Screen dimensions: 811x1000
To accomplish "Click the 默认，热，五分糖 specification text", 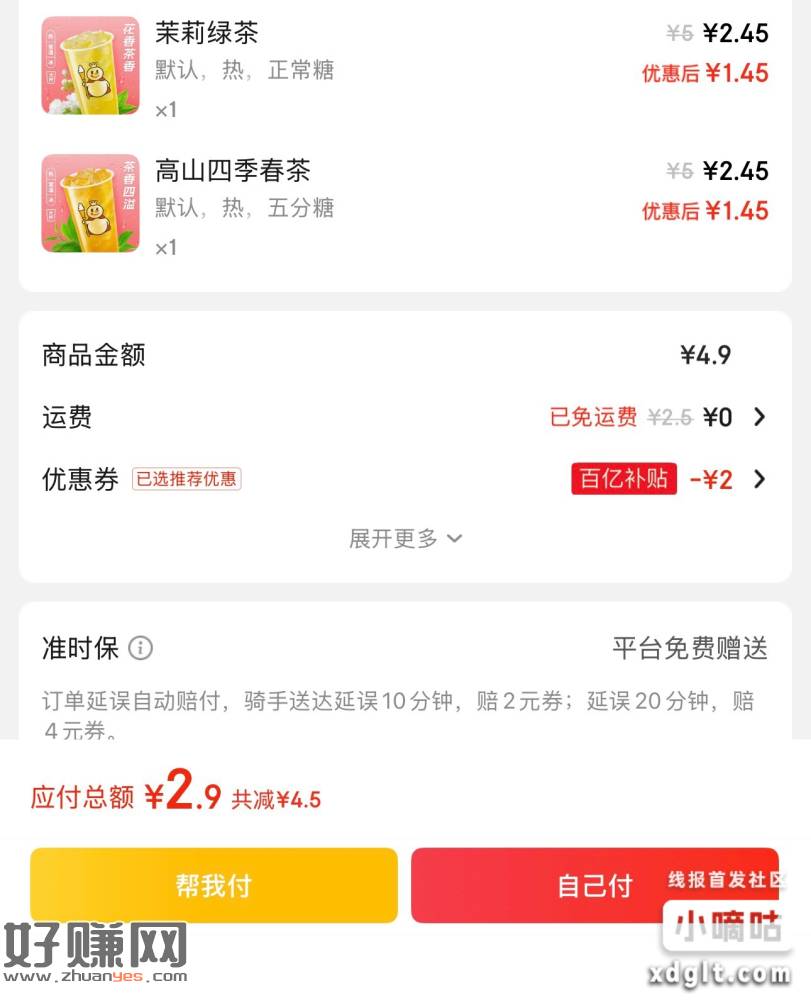I will (245, 209).
